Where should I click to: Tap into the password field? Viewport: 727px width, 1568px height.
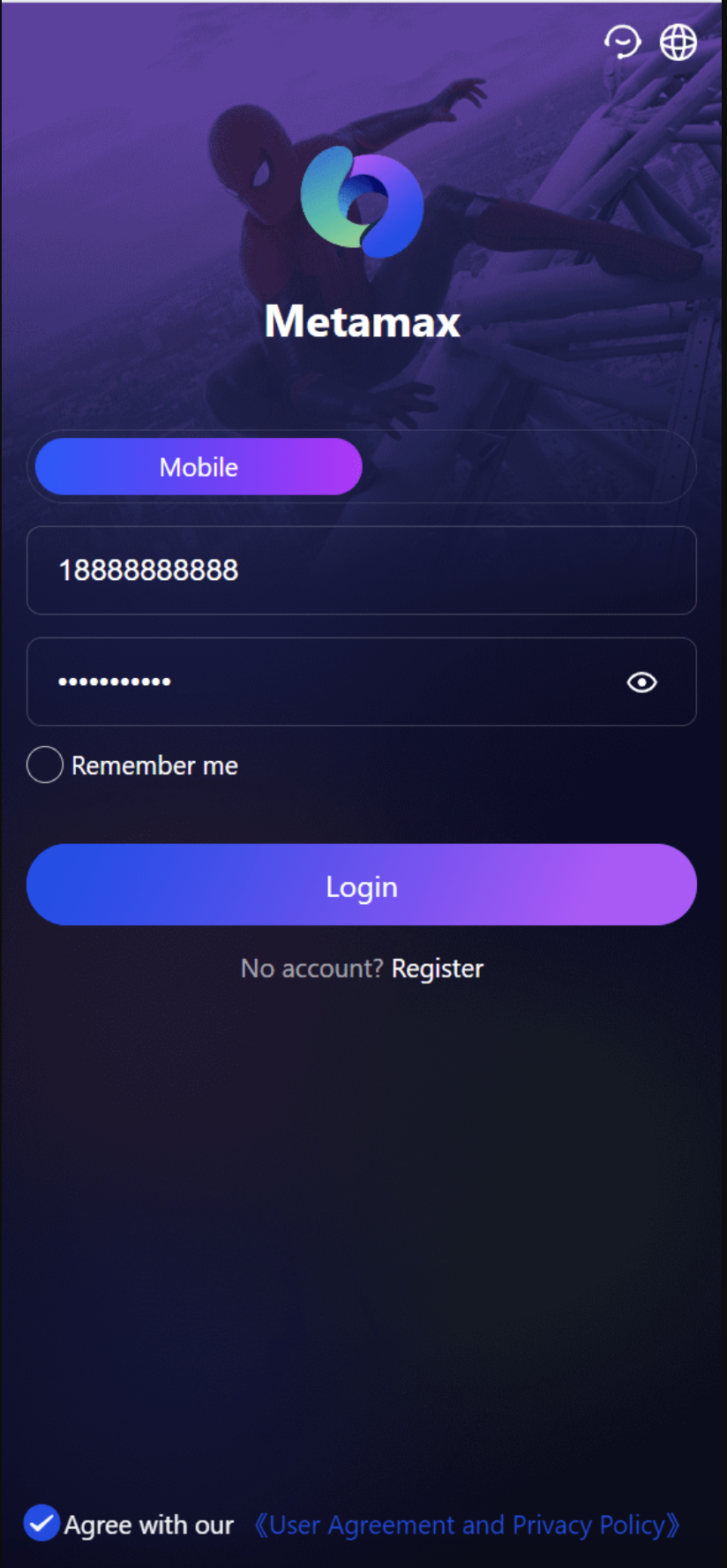[x=326, y=682]
